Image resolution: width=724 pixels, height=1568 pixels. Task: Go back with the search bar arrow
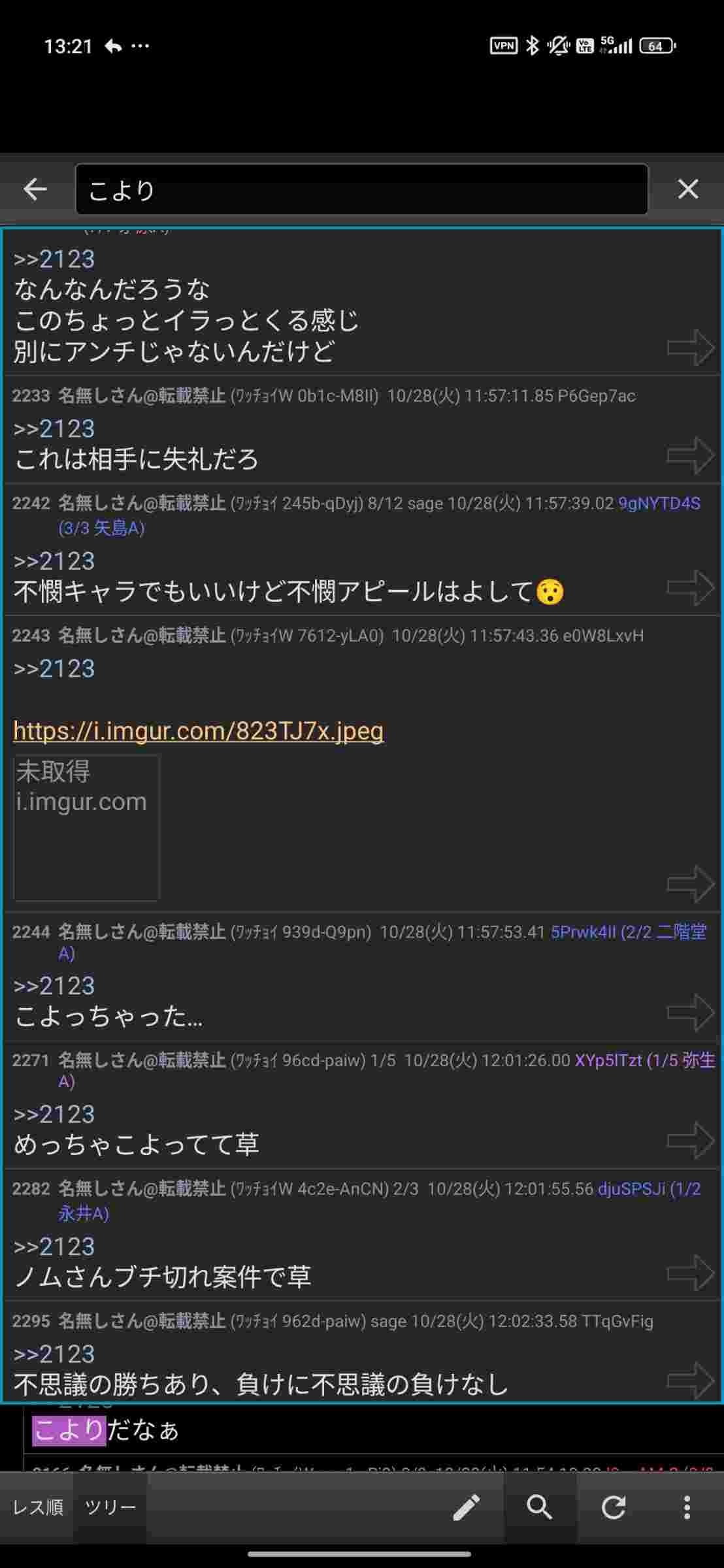click(x=35, y=189)
